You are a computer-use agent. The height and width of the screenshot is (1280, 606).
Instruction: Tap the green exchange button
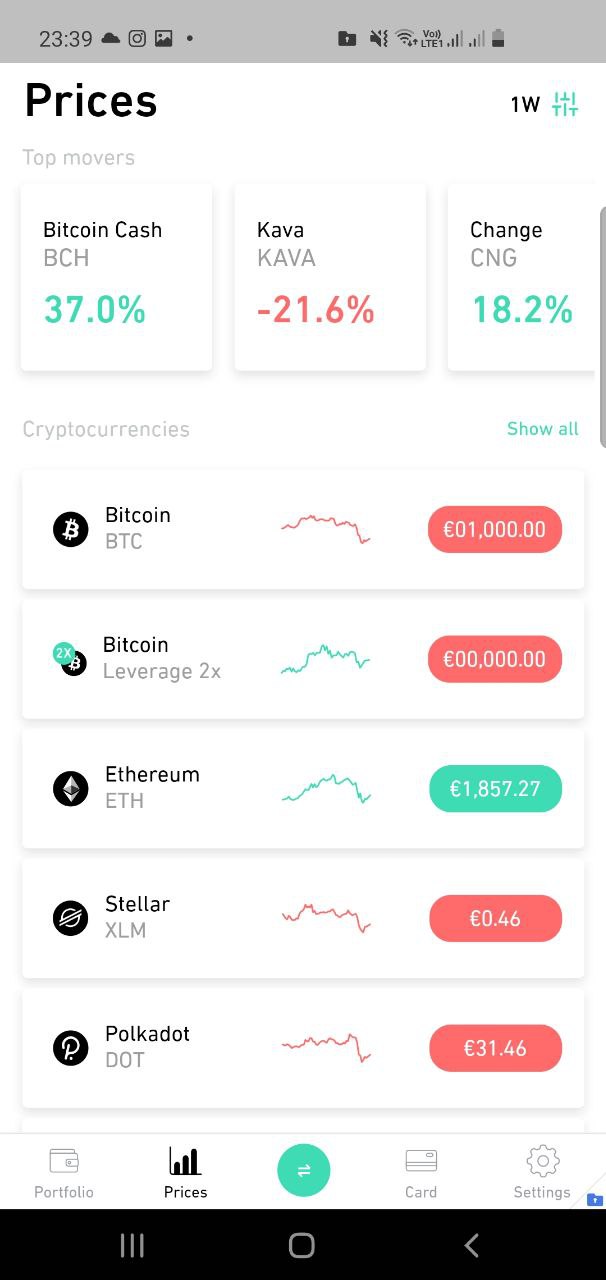click(x=303, y=1170)
